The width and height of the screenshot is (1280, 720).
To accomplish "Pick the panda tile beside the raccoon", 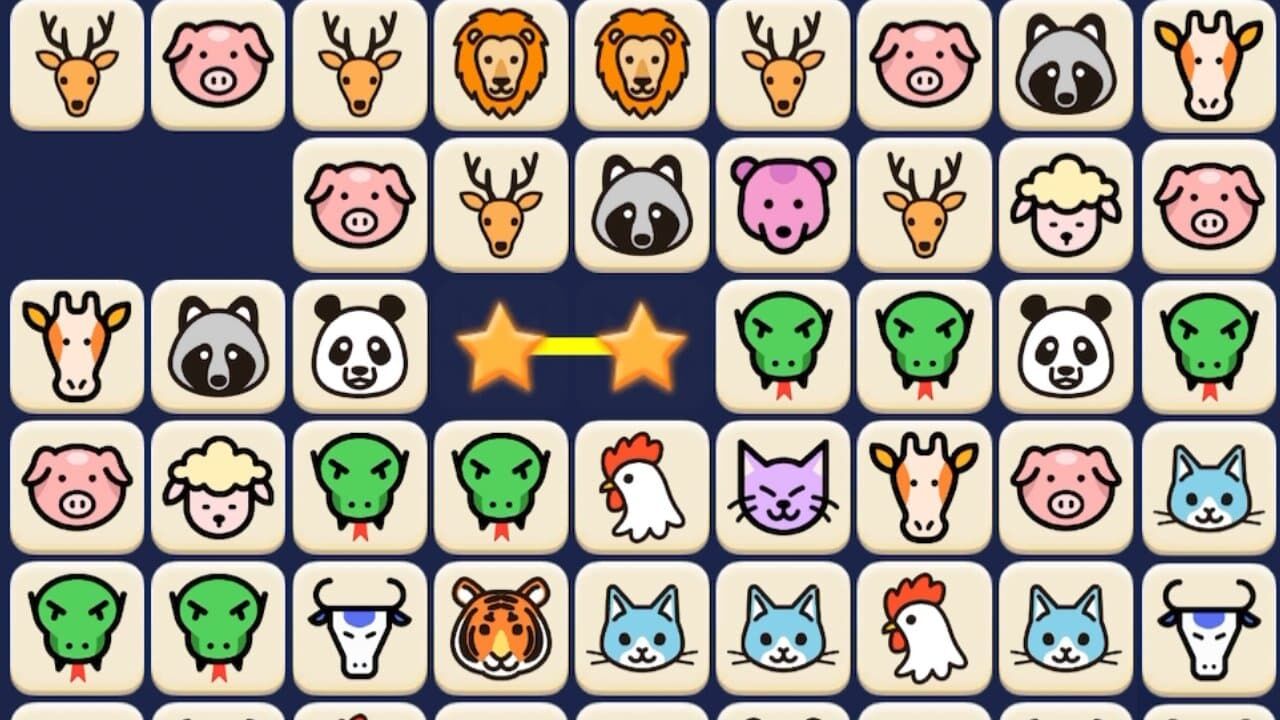I will (x=360, y=346).
